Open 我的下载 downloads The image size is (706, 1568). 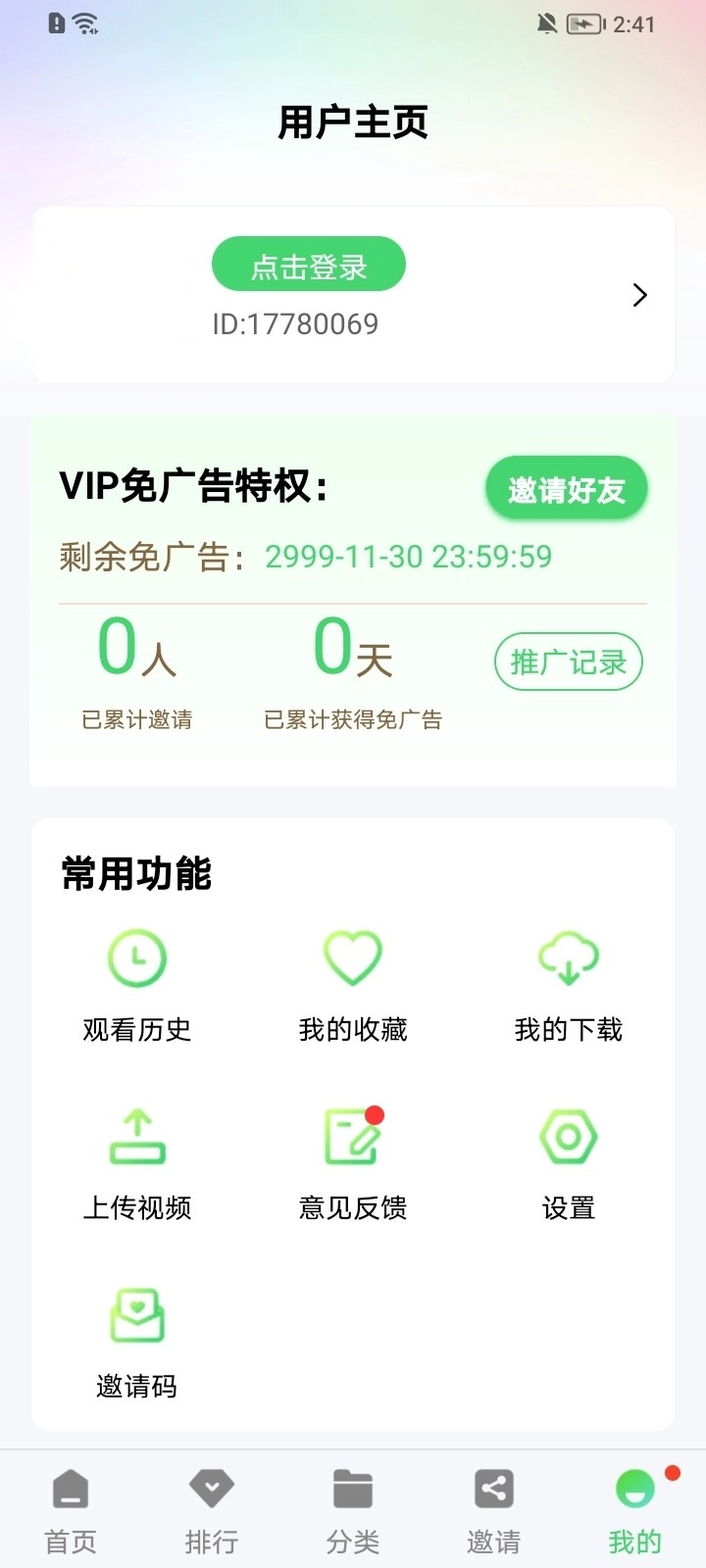coord(569,983)
